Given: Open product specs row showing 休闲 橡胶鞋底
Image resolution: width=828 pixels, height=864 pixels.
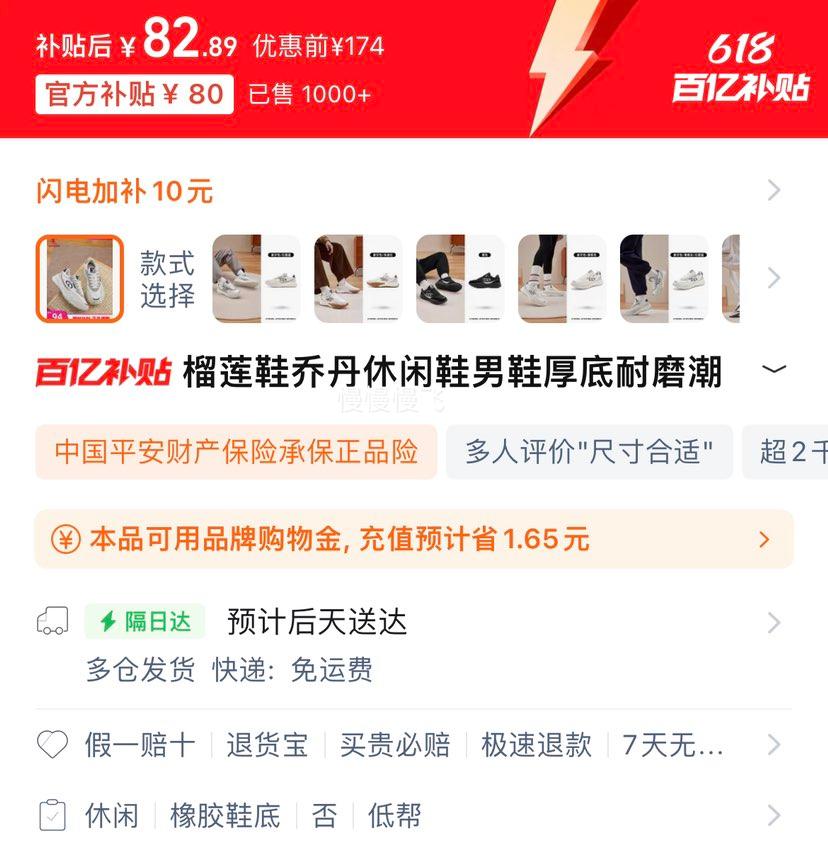Looking at the screenshot, I should 414,815.
